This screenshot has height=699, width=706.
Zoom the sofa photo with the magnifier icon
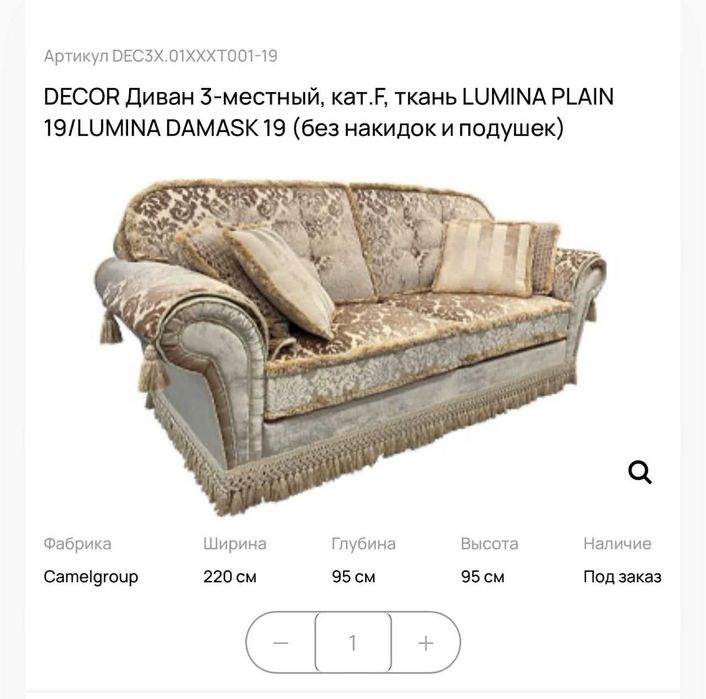tap(640, 472)
